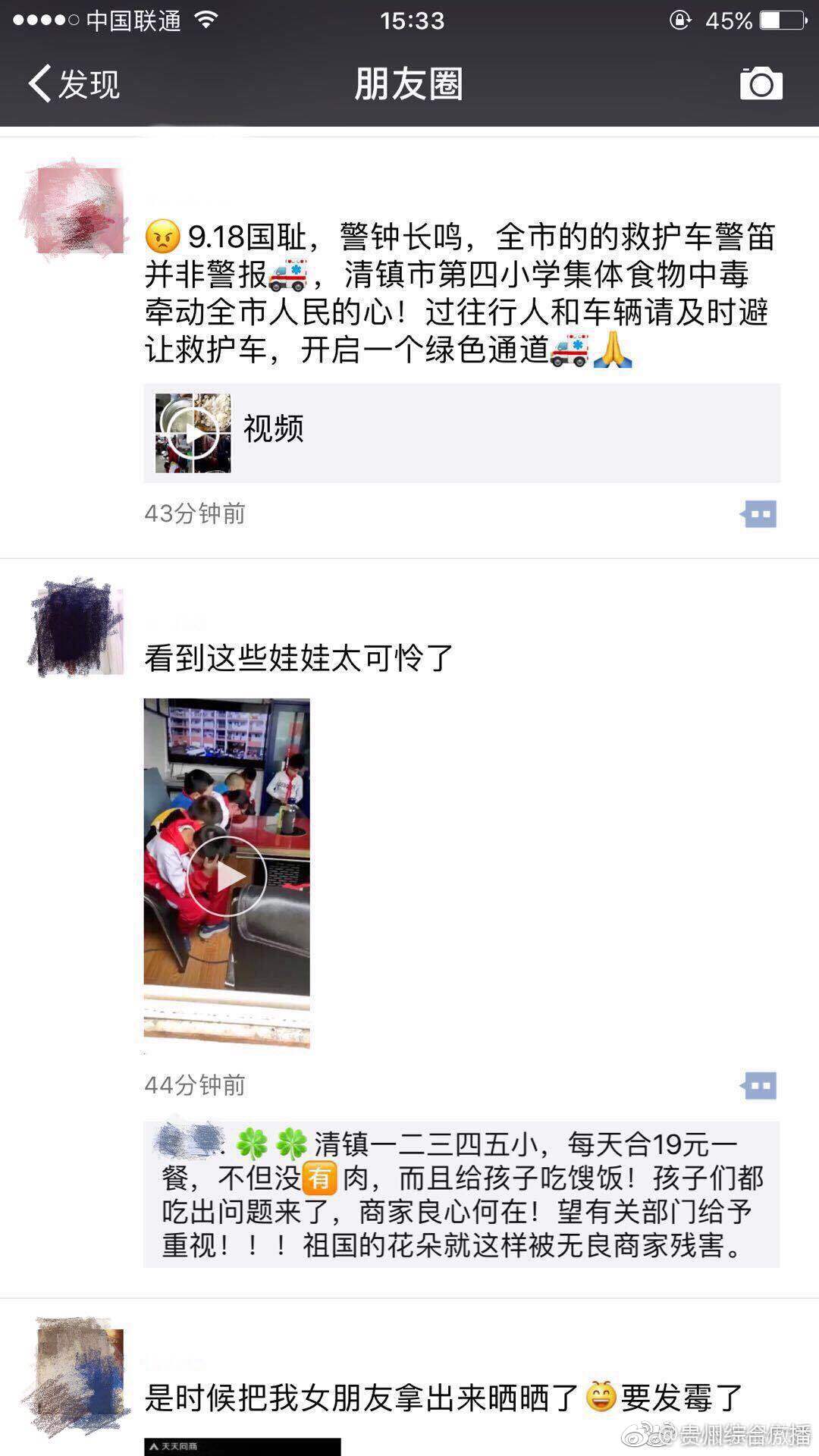
Task: Open the 视频 link card
Action: click(x=462, y=433)
